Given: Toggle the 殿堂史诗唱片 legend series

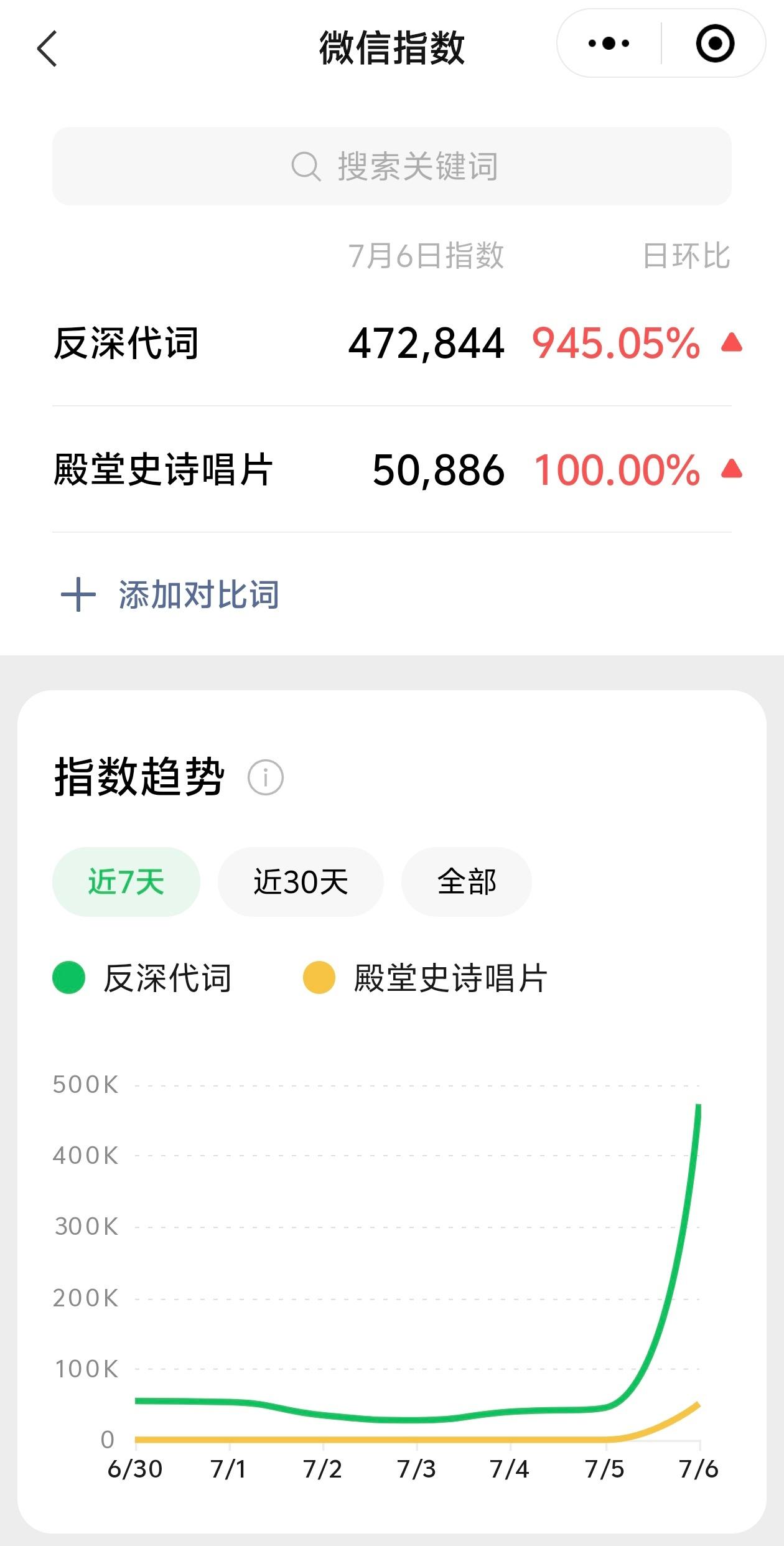Looking at the screenshot, I should [x=426, y=978].
